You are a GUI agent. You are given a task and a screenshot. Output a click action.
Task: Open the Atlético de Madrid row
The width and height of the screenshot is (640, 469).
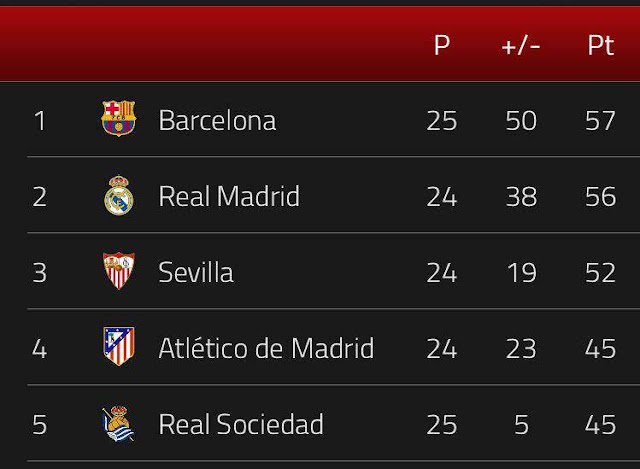pyautogui.click(x=266, y=348)
